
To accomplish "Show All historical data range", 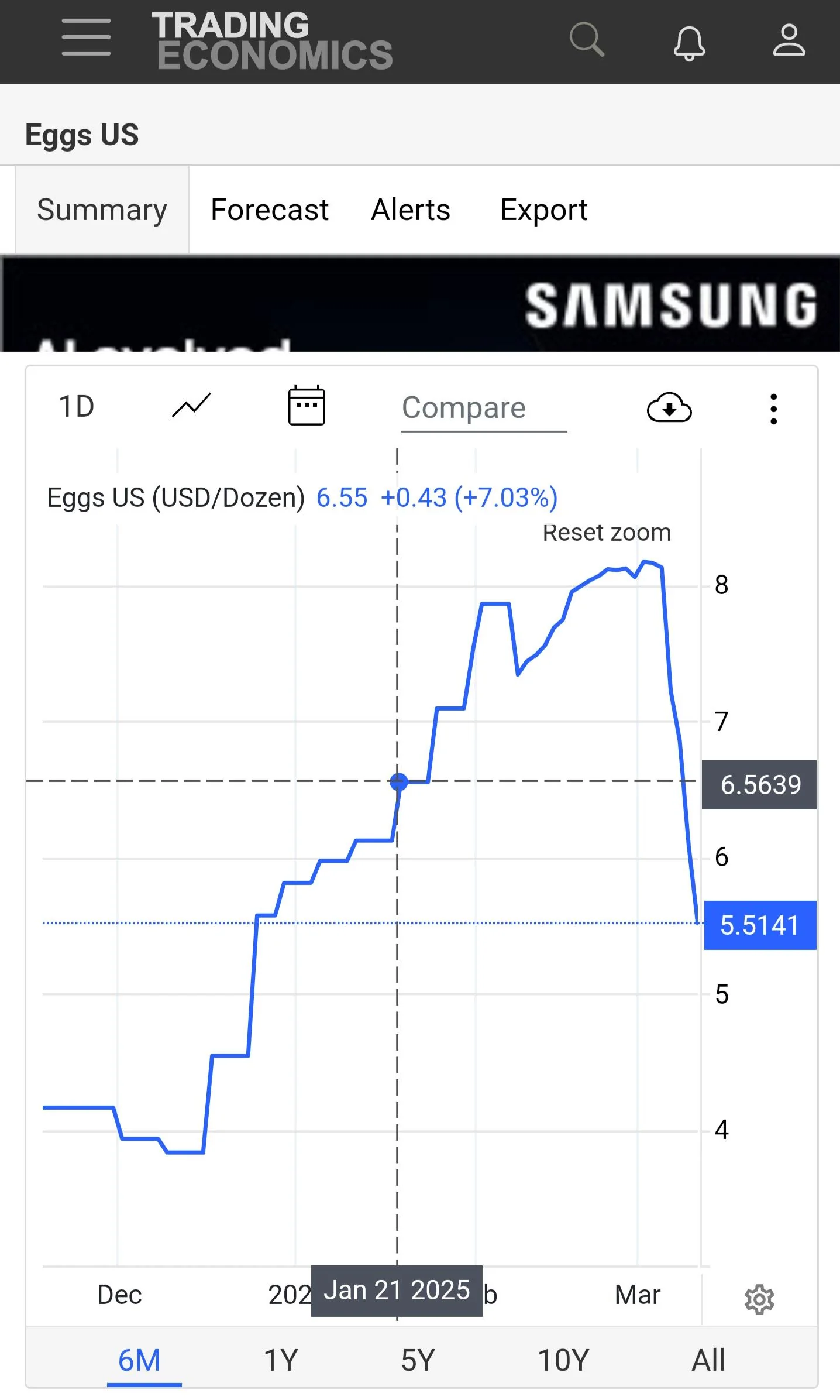I will (x=708, y=1360).
